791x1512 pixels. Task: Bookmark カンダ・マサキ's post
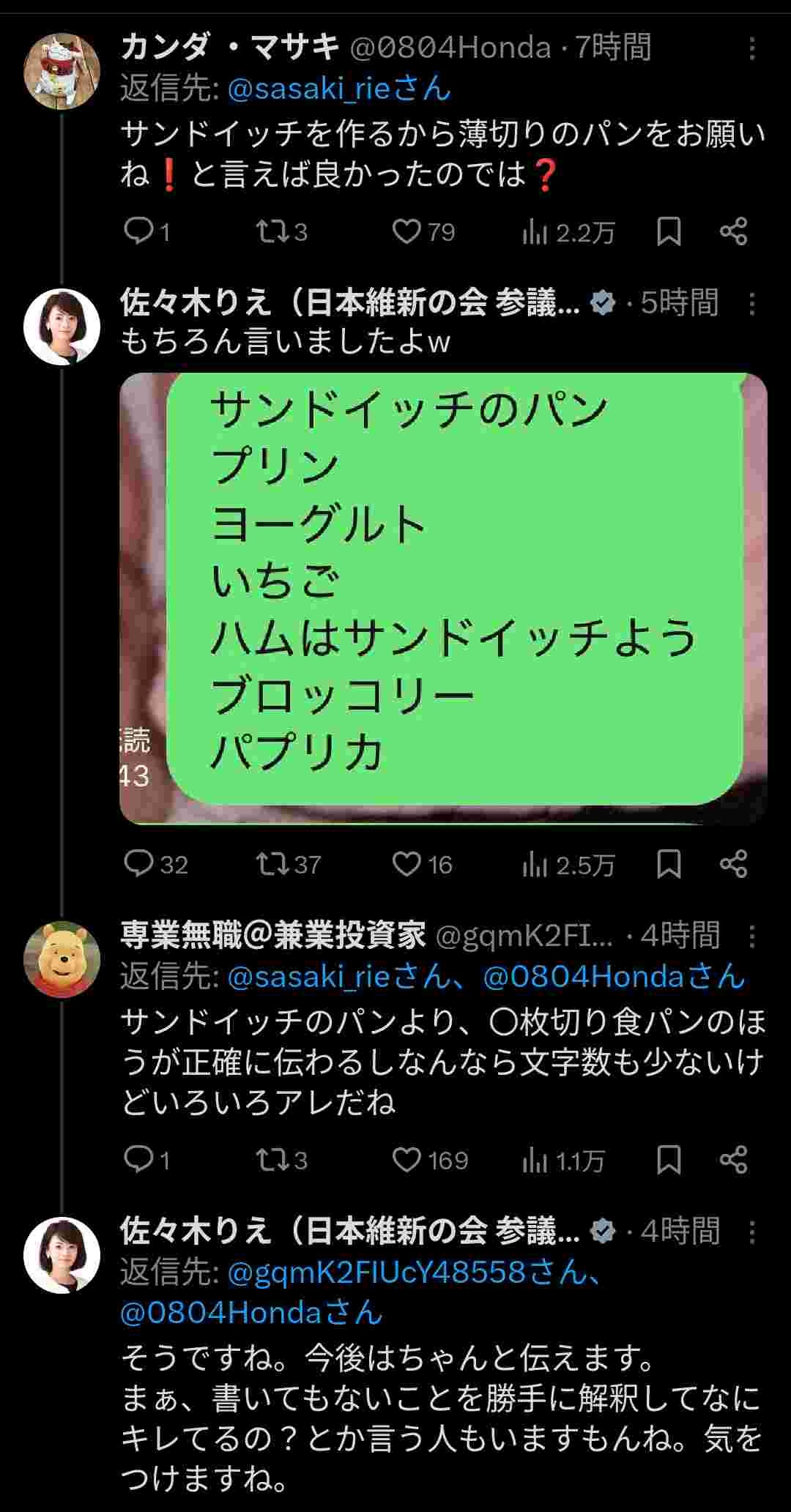pyautogui.click(x=669, y=232)
